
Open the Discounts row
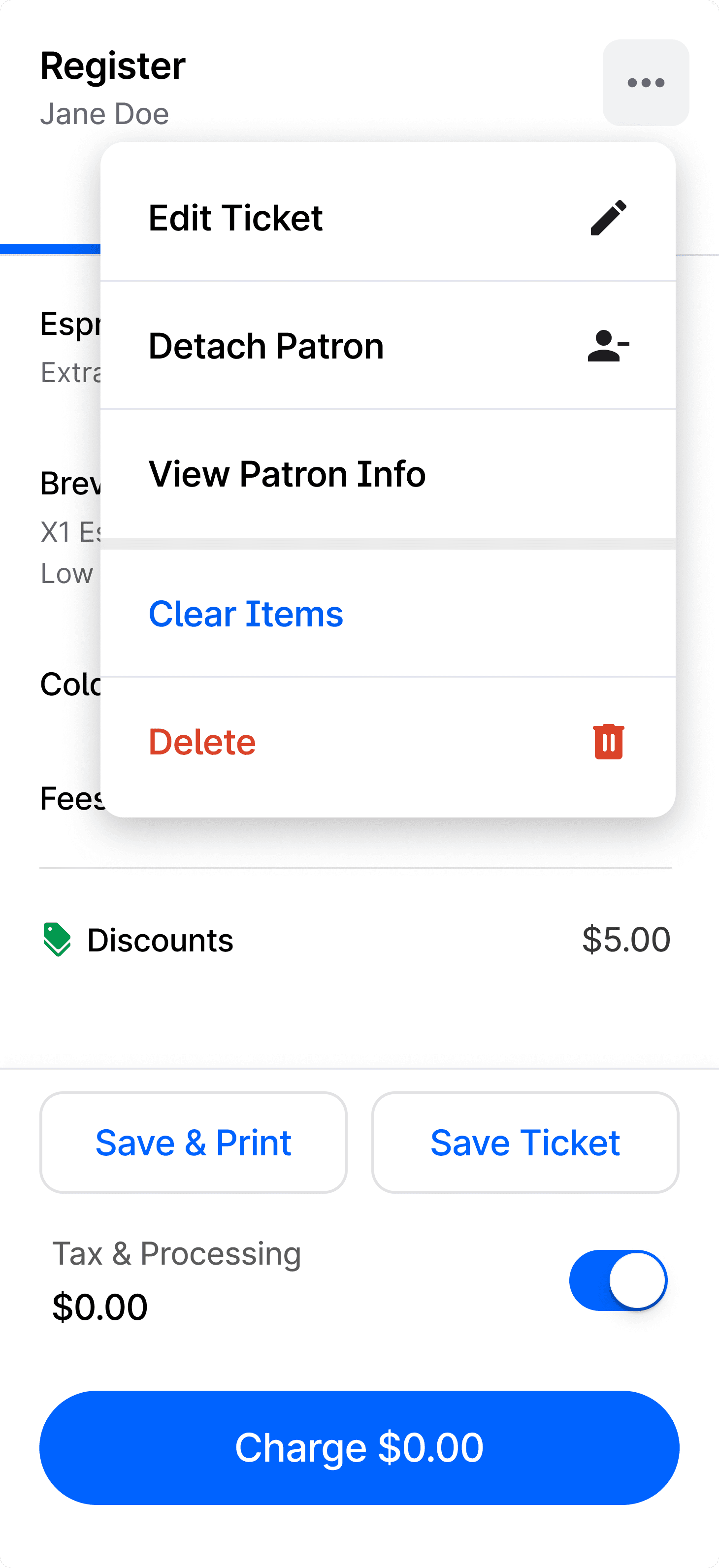point(356,940)
